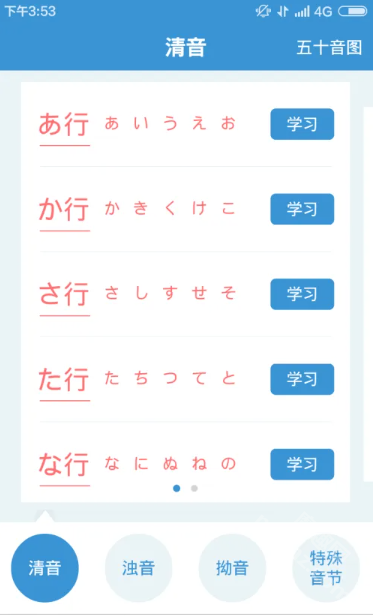Viewport: 376px width, 616px height.
Task: Open the 五十音图 chart
Action: tap(329, 48)
